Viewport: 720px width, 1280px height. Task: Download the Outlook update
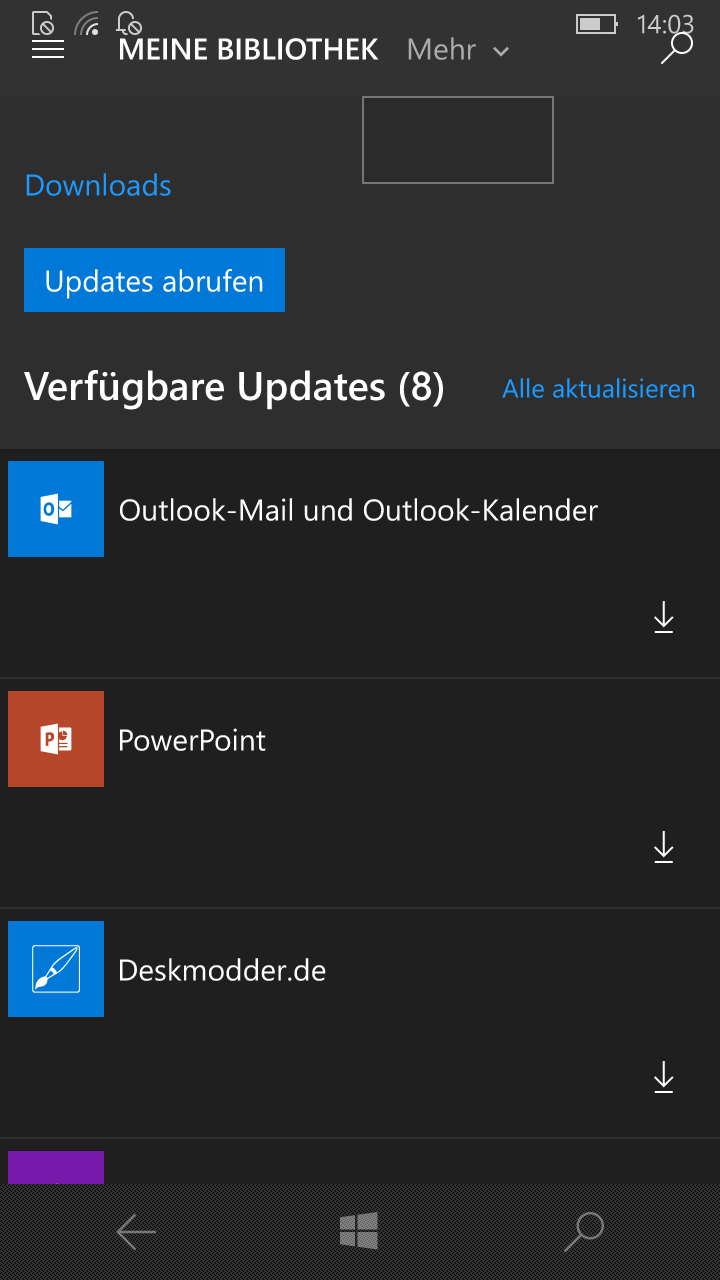(664, 618)
